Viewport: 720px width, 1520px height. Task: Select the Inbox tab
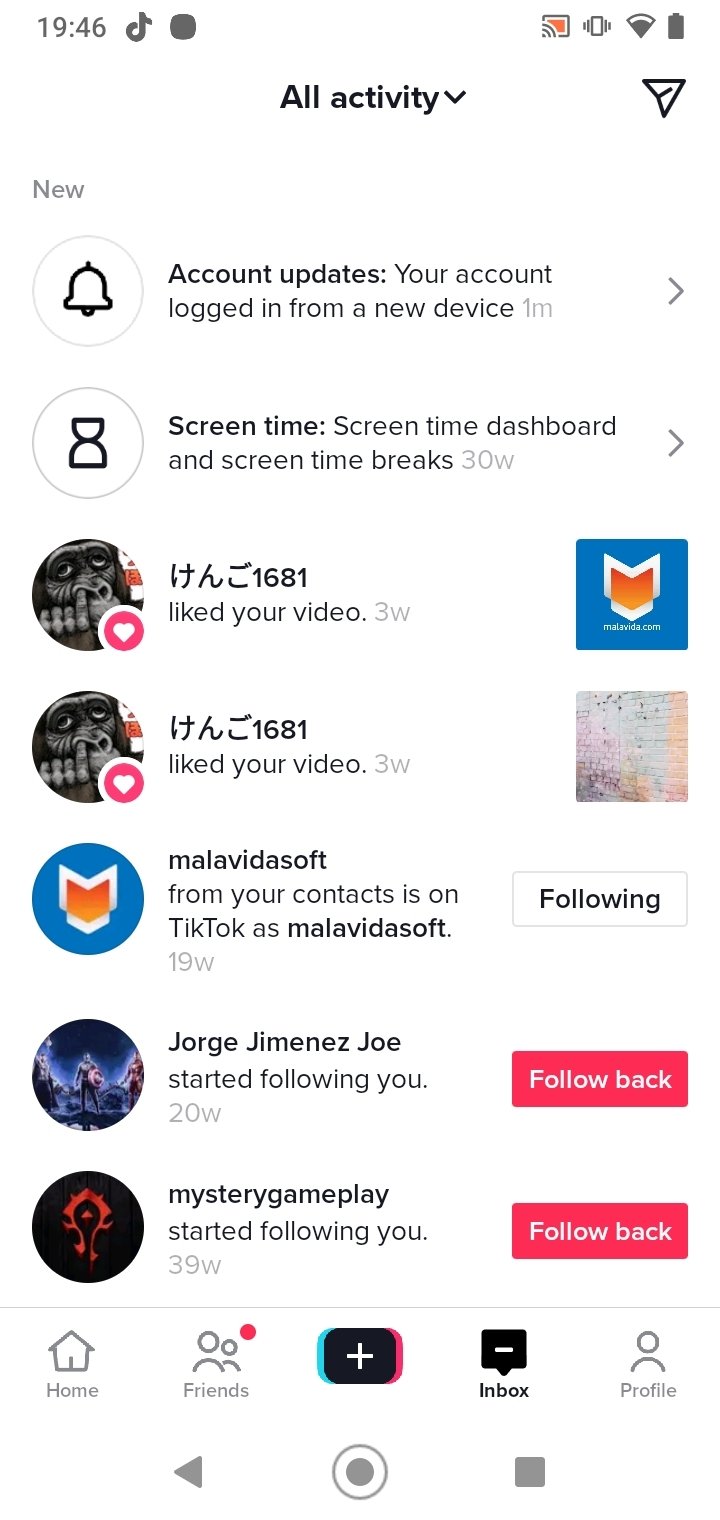click(x=504, y=1364)
